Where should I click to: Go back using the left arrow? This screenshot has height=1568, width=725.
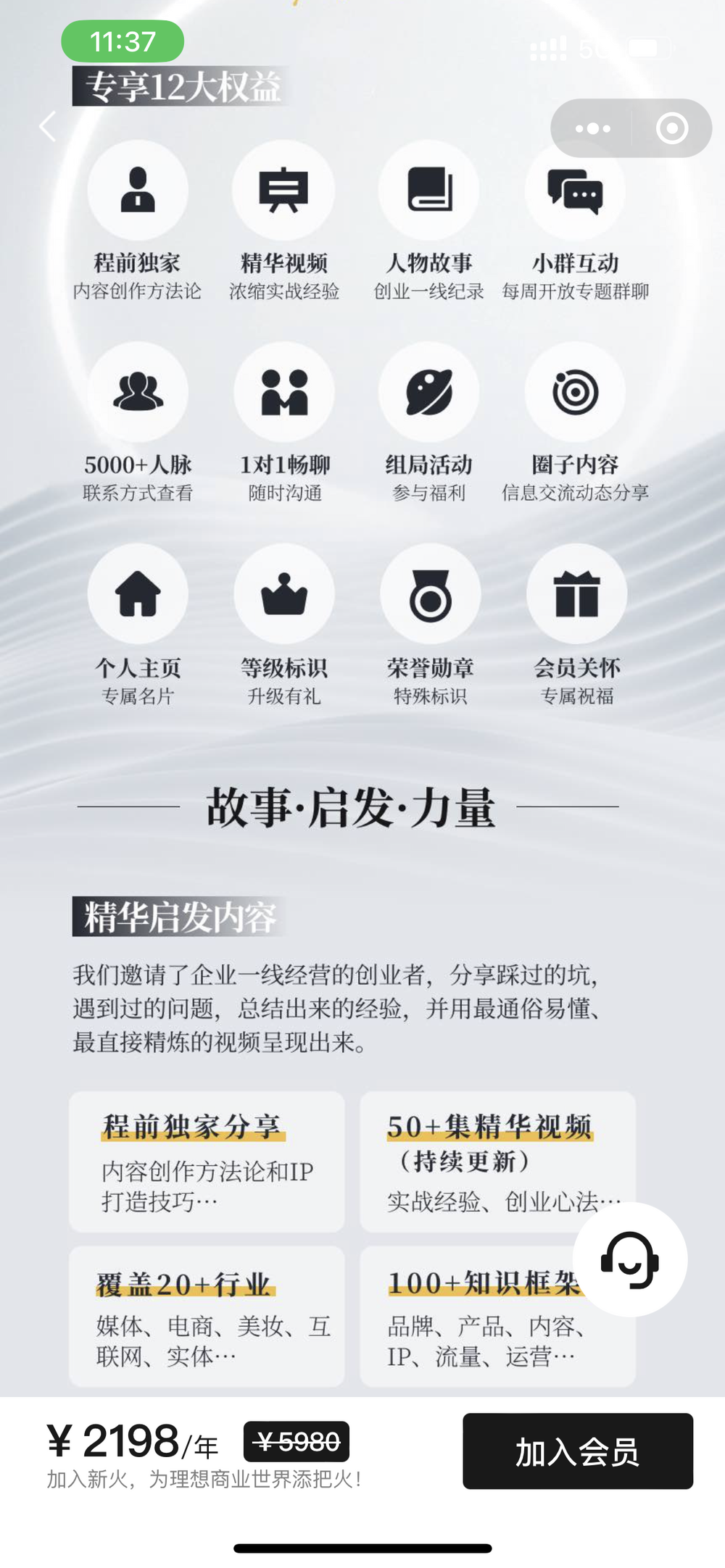pyautogui.click(x=48, y=127)
